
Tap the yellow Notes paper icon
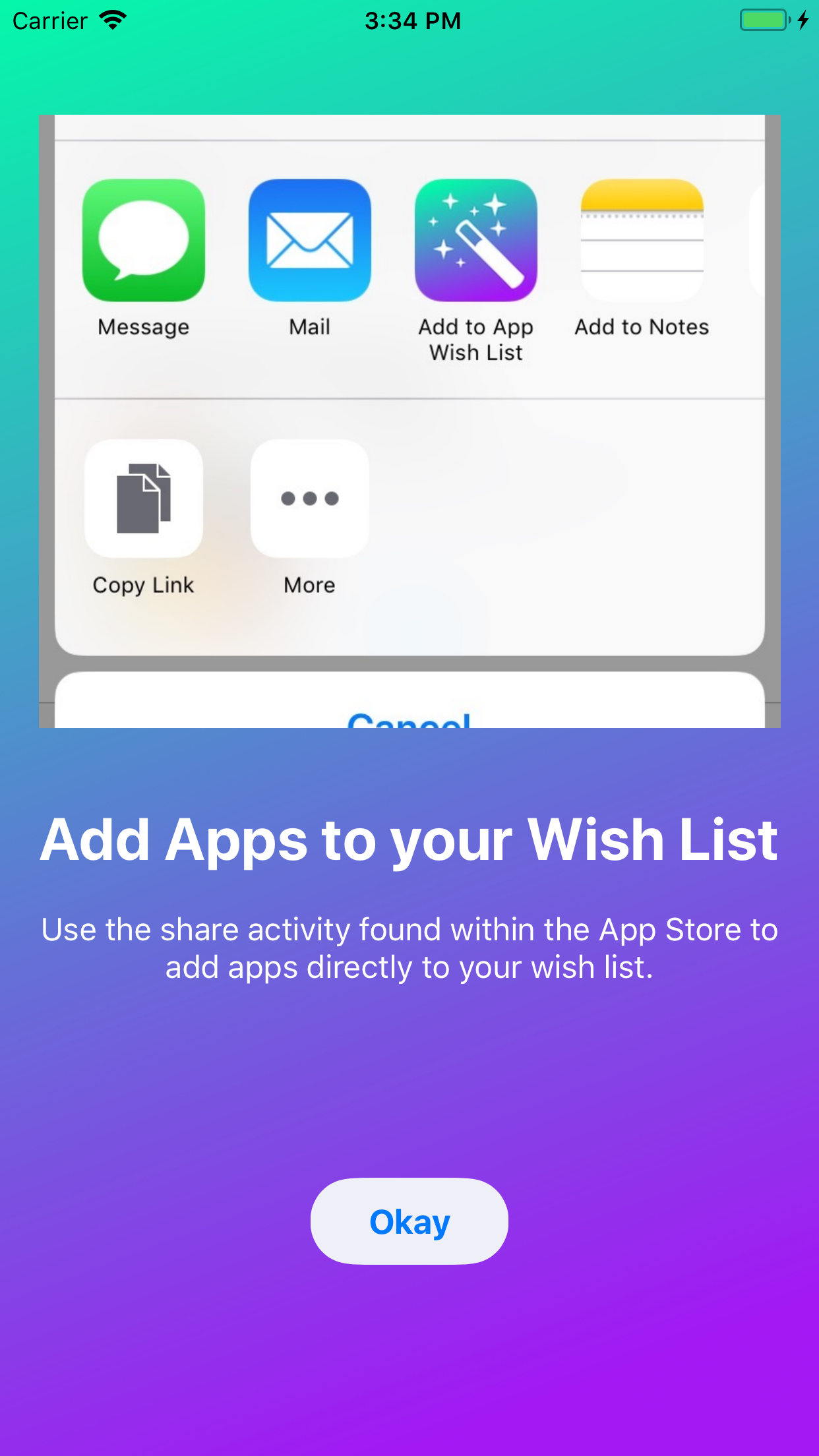[x=642, y=241]
